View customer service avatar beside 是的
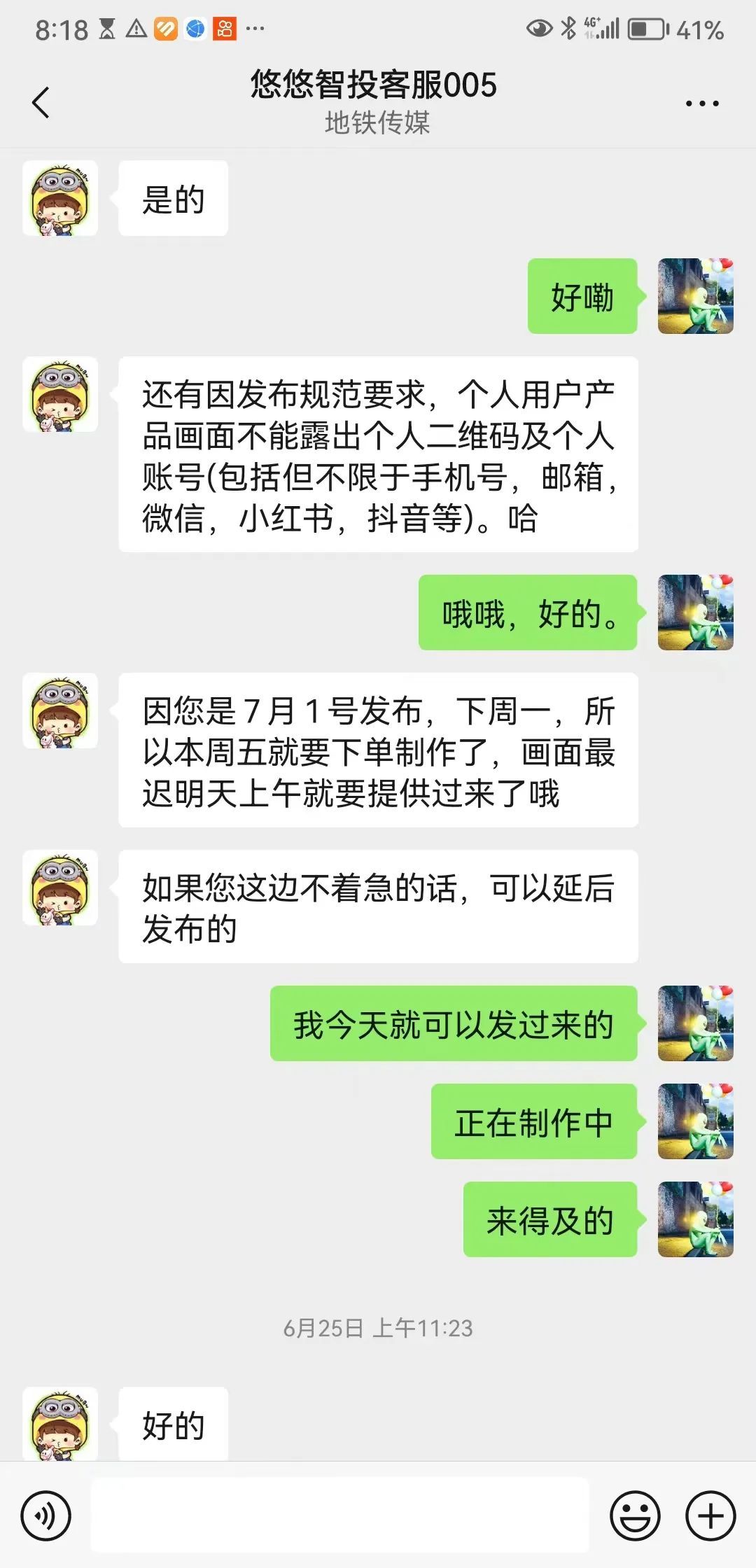The width and height of the screenshot is (756, 1568). pos(60,199)
